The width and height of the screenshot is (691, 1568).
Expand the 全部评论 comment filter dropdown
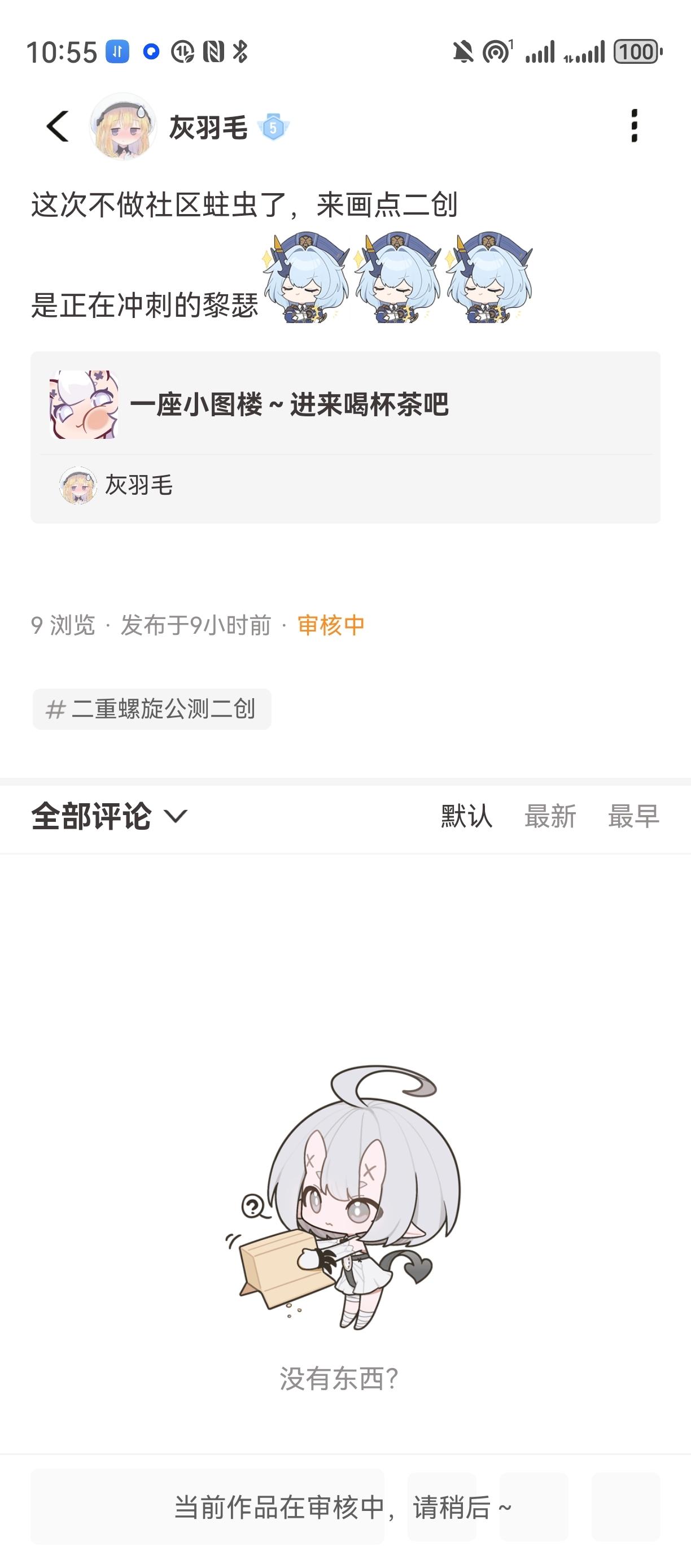click(x=110, y=816)
